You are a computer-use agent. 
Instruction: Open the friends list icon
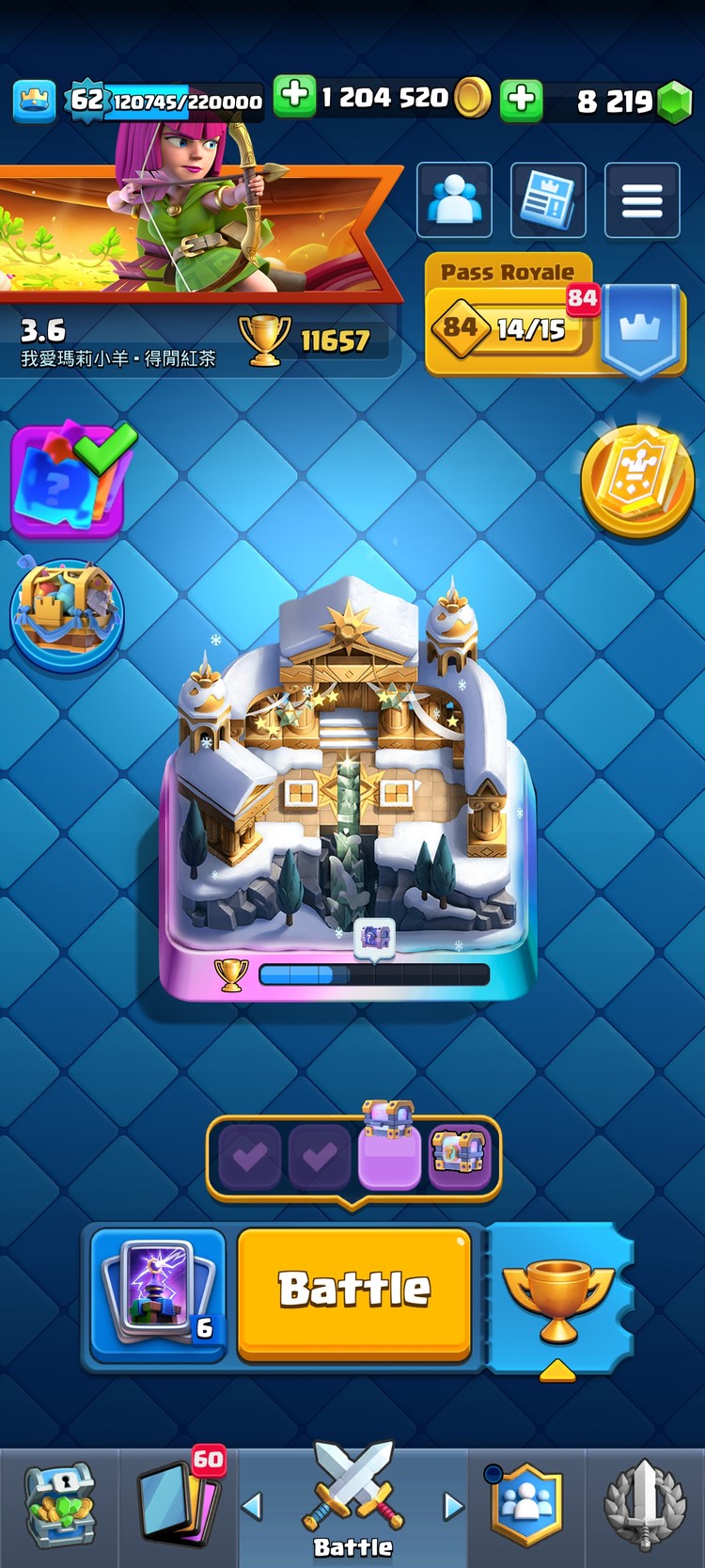point(454,200)
